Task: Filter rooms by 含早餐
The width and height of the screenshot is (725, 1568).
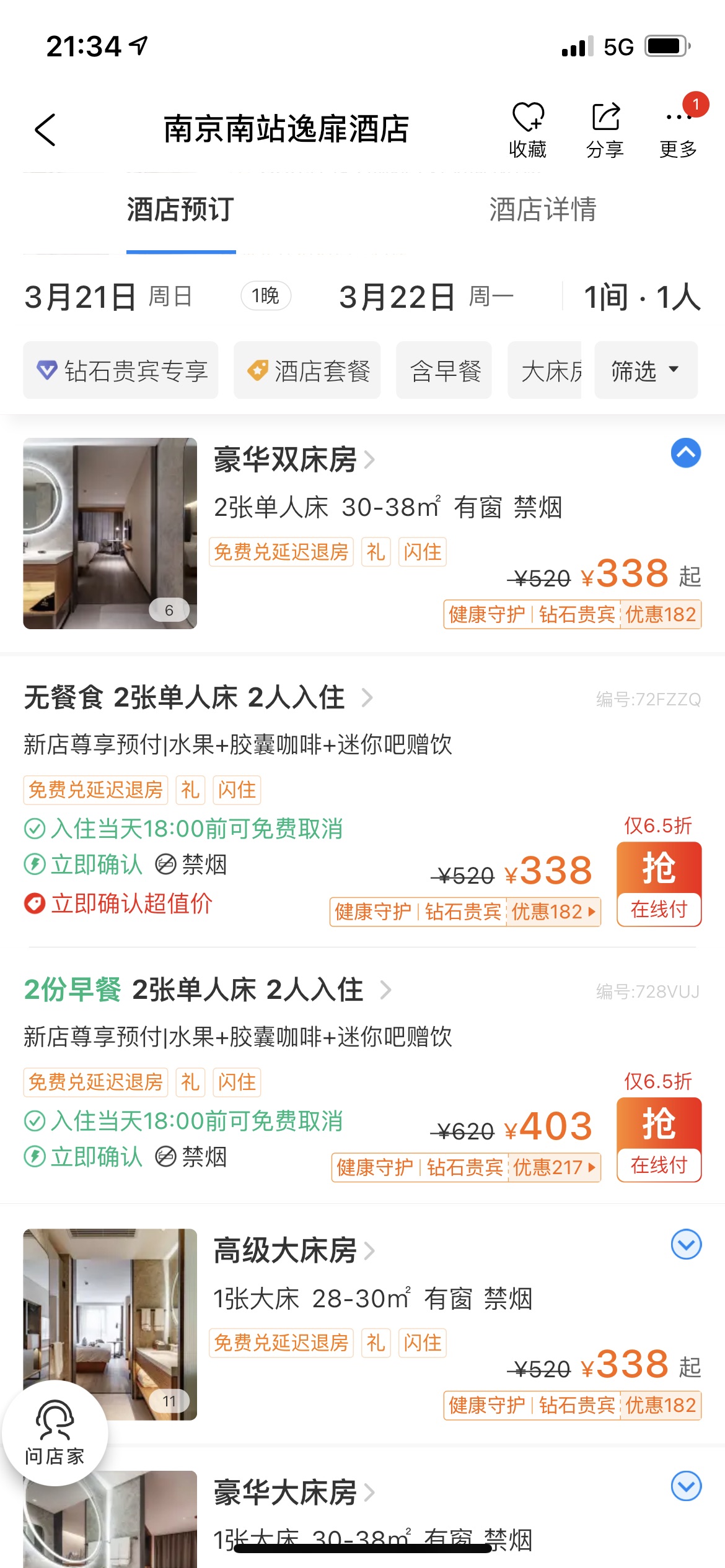Action: [444, 370]
